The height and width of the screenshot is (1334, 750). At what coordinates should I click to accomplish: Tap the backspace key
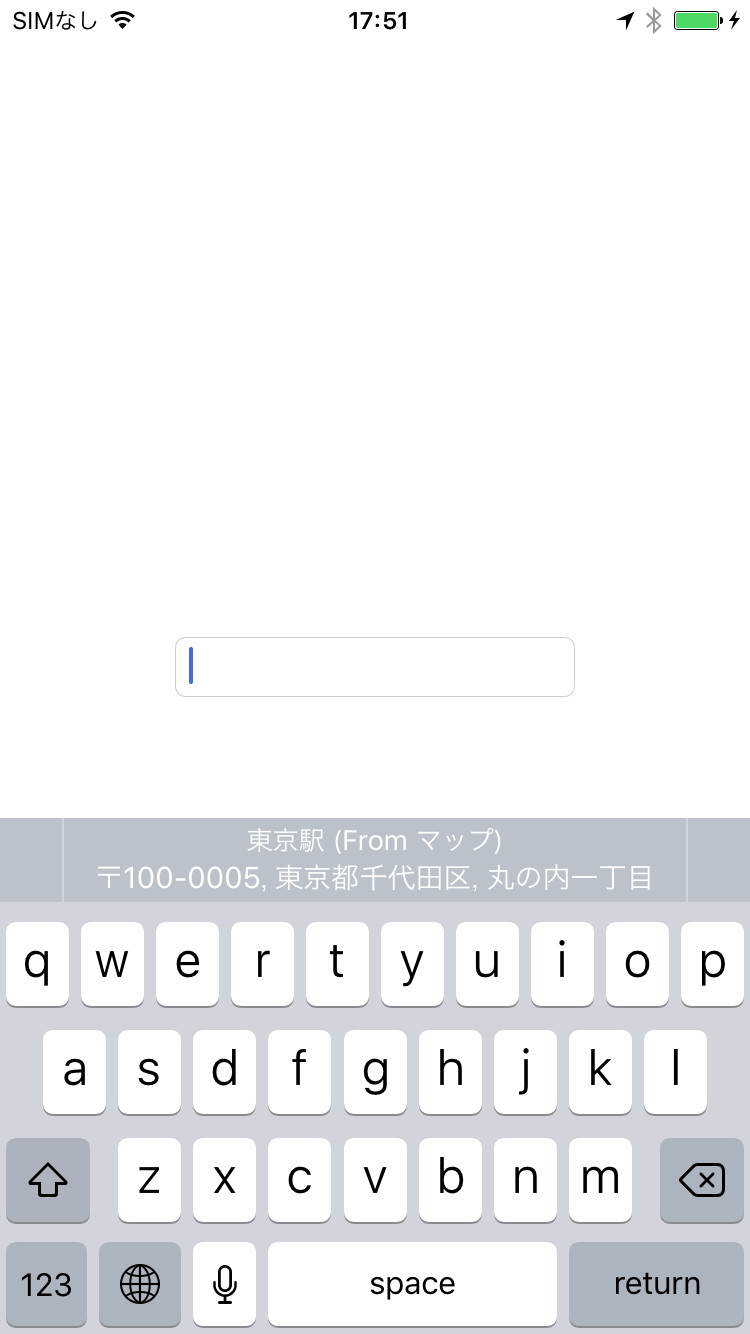click(x=702, y=1180)
